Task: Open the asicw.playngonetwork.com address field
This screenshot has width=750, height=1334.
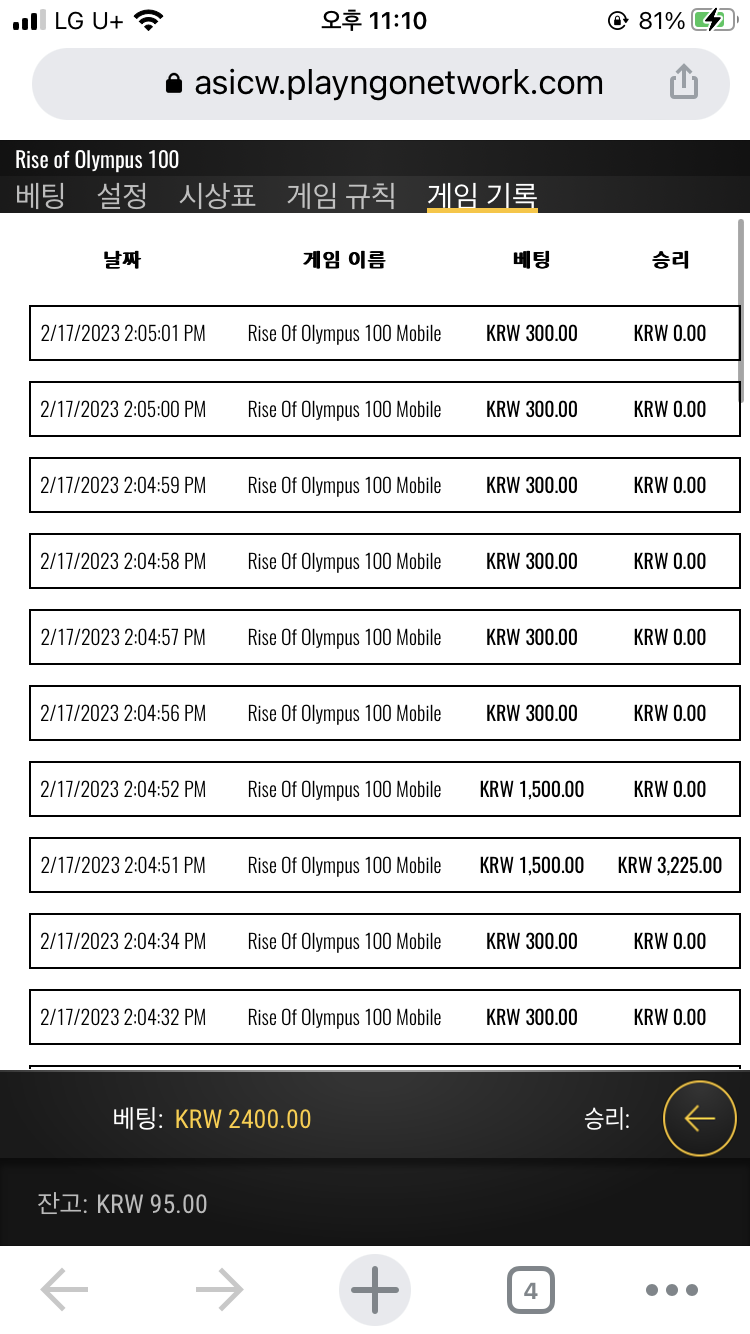Action: (382, 84)
